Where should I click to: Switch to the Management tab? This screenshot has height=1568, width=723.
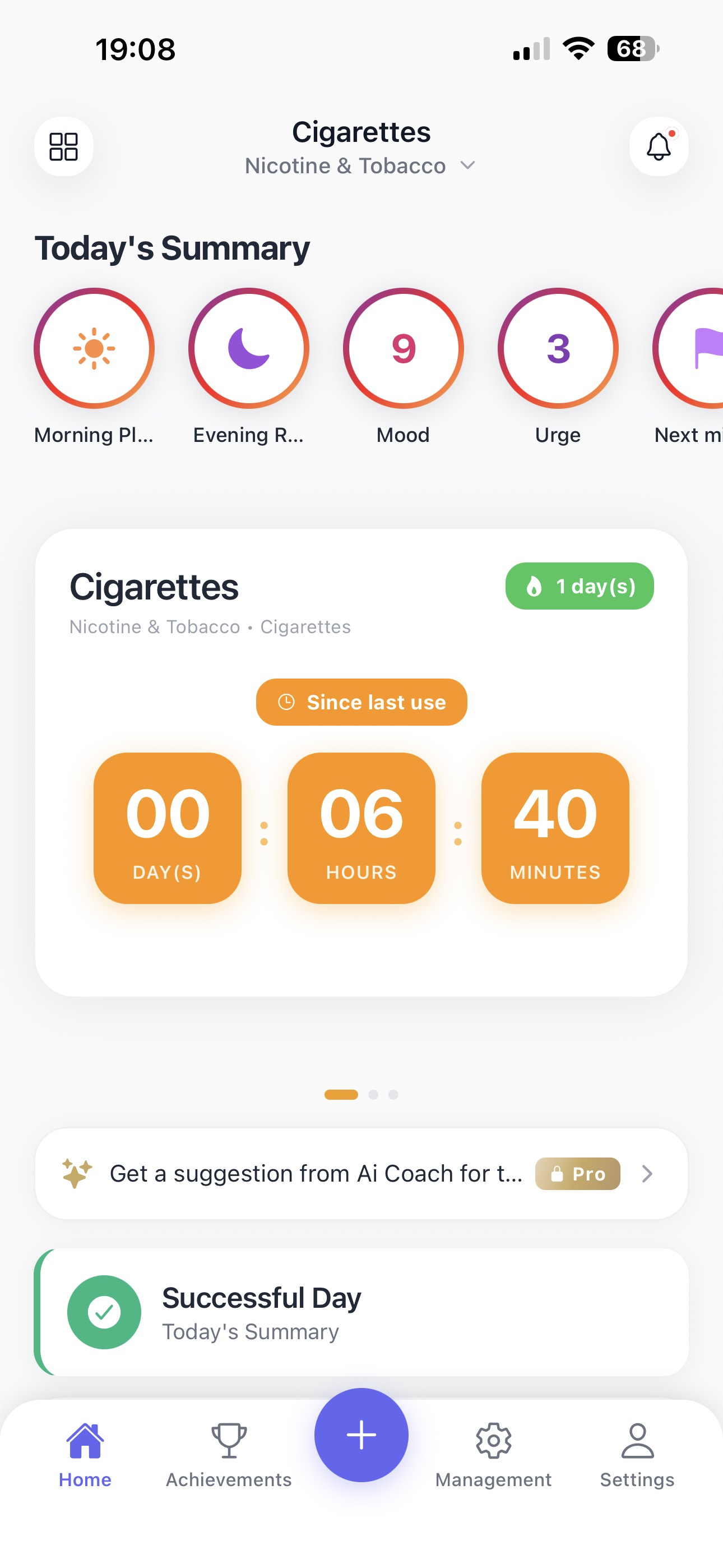tap(493, 1456)
